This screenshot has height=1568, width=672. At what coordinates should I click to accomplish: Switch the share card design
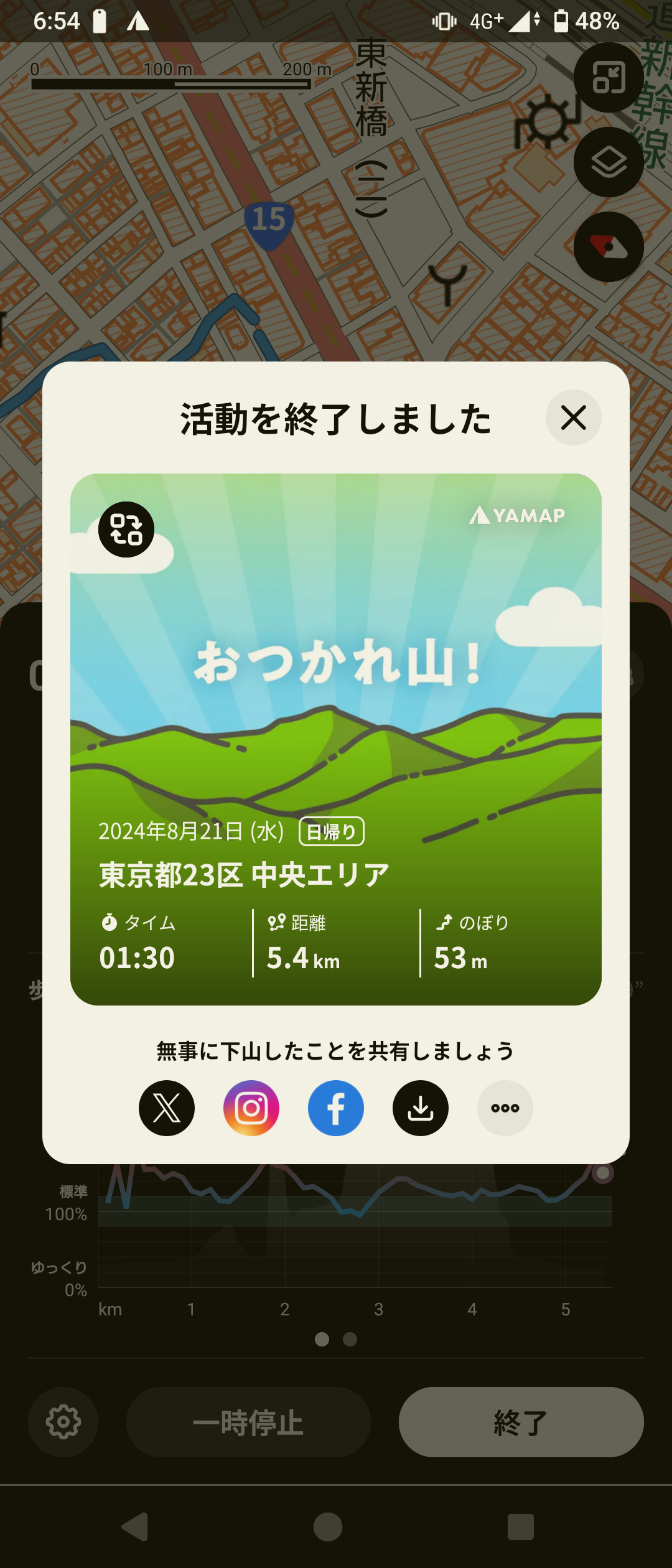[126, 530]
